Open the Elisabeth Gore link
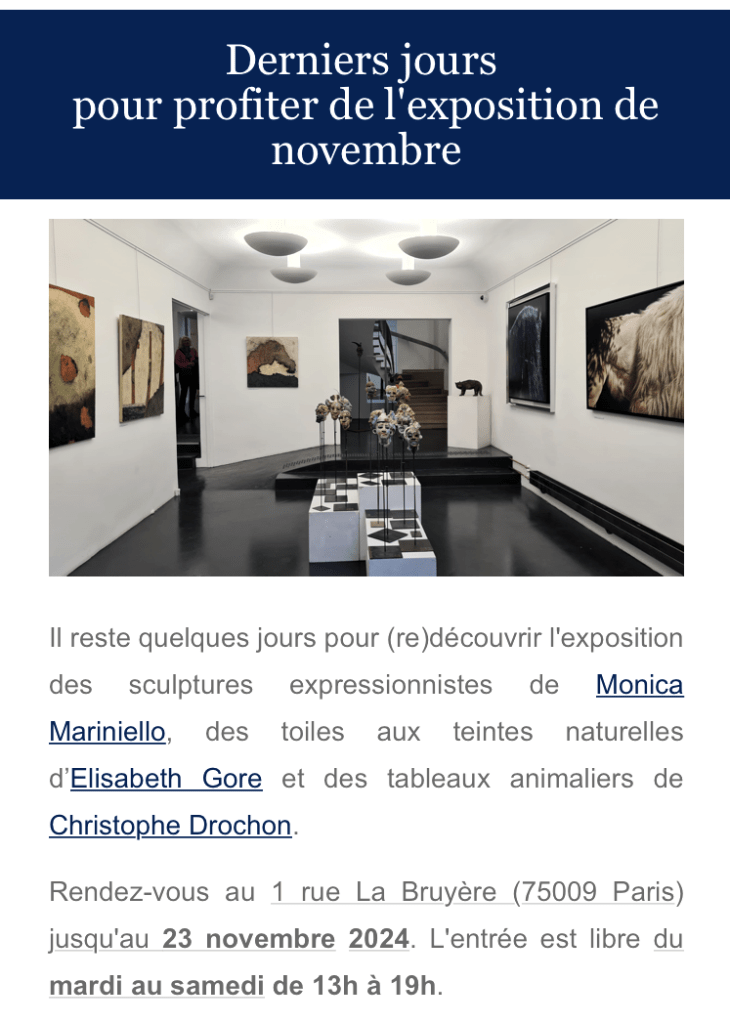730x1024 pixels. 166,779
